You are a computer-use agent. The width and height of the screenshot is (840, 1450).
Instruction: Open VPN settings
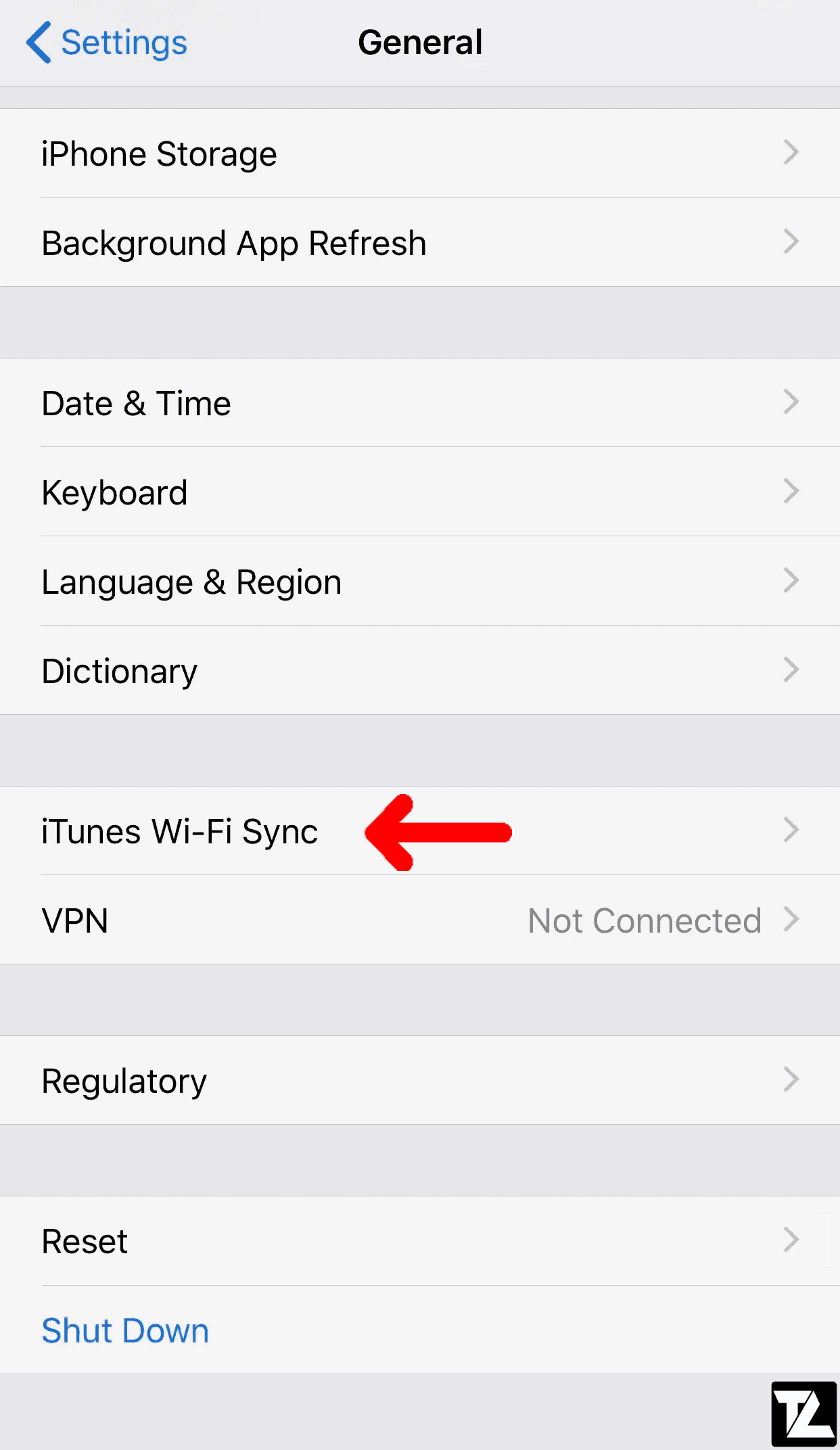pyautogui.click(x=420, y=920)
